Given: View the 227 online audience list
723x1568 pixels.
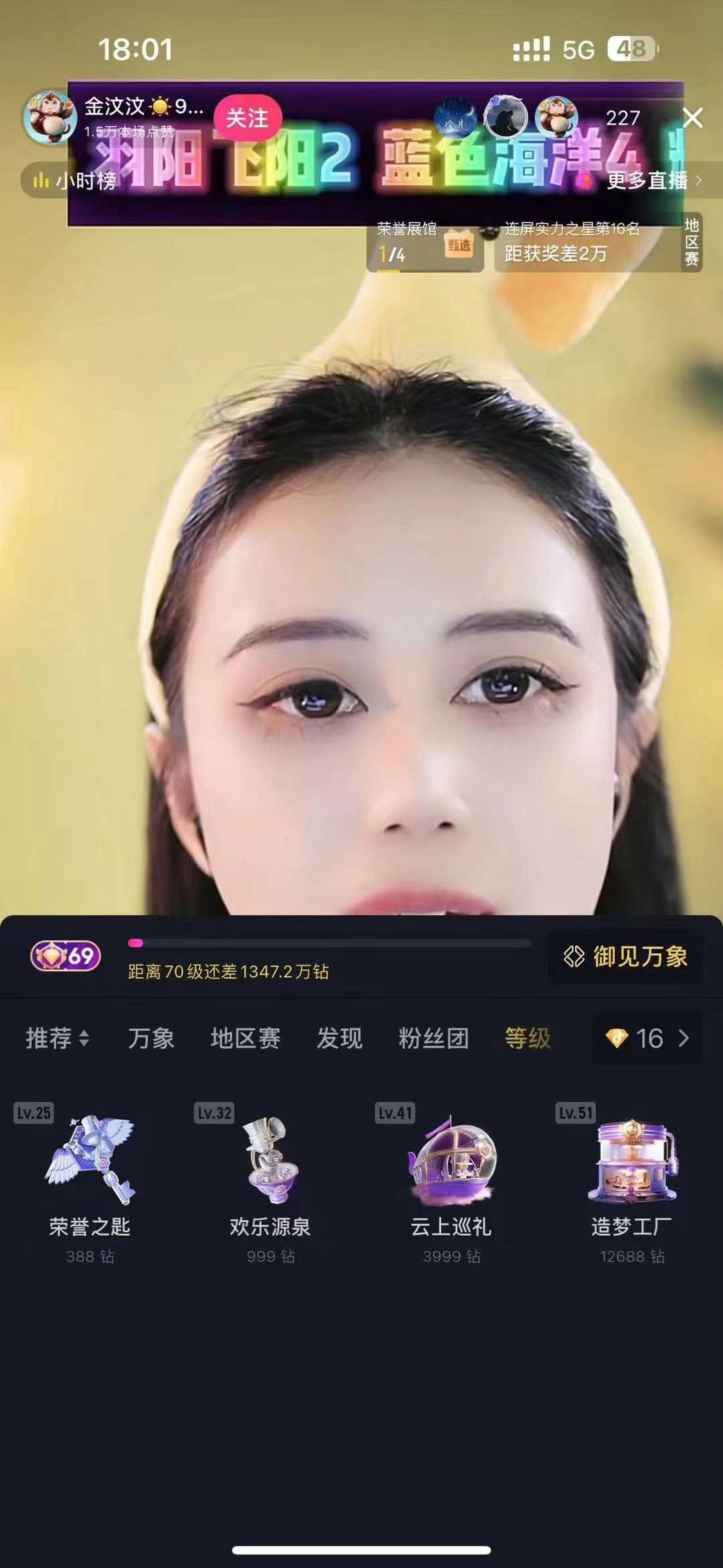Looking at the screenshot, I should 623,119.
